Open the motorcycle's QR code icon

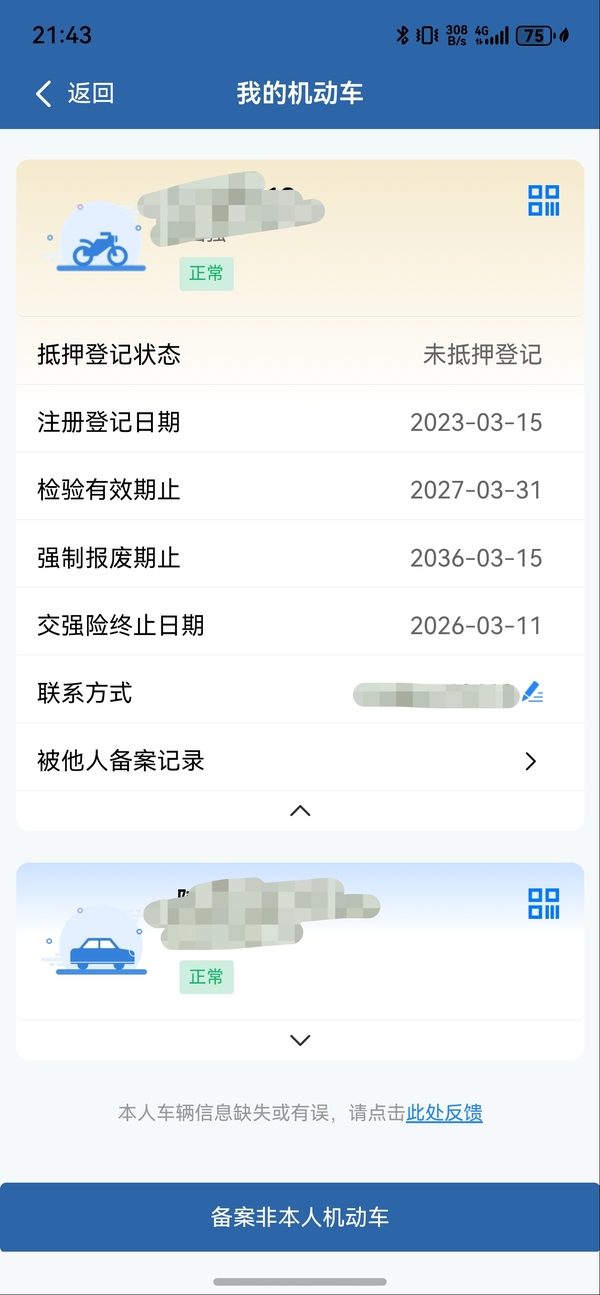coord(543,201)
